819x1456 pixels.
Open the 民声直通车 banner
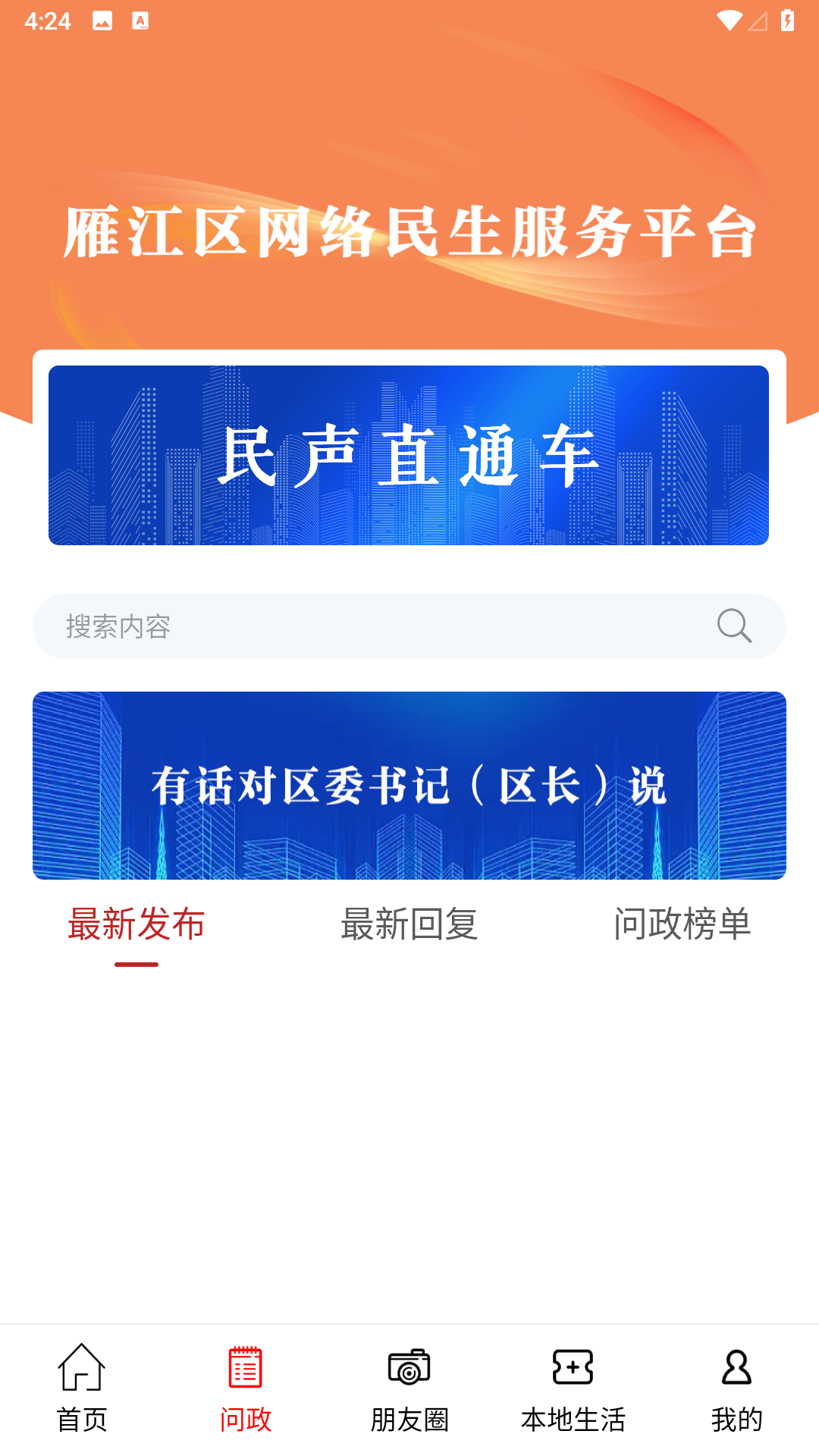click(409, 455)
